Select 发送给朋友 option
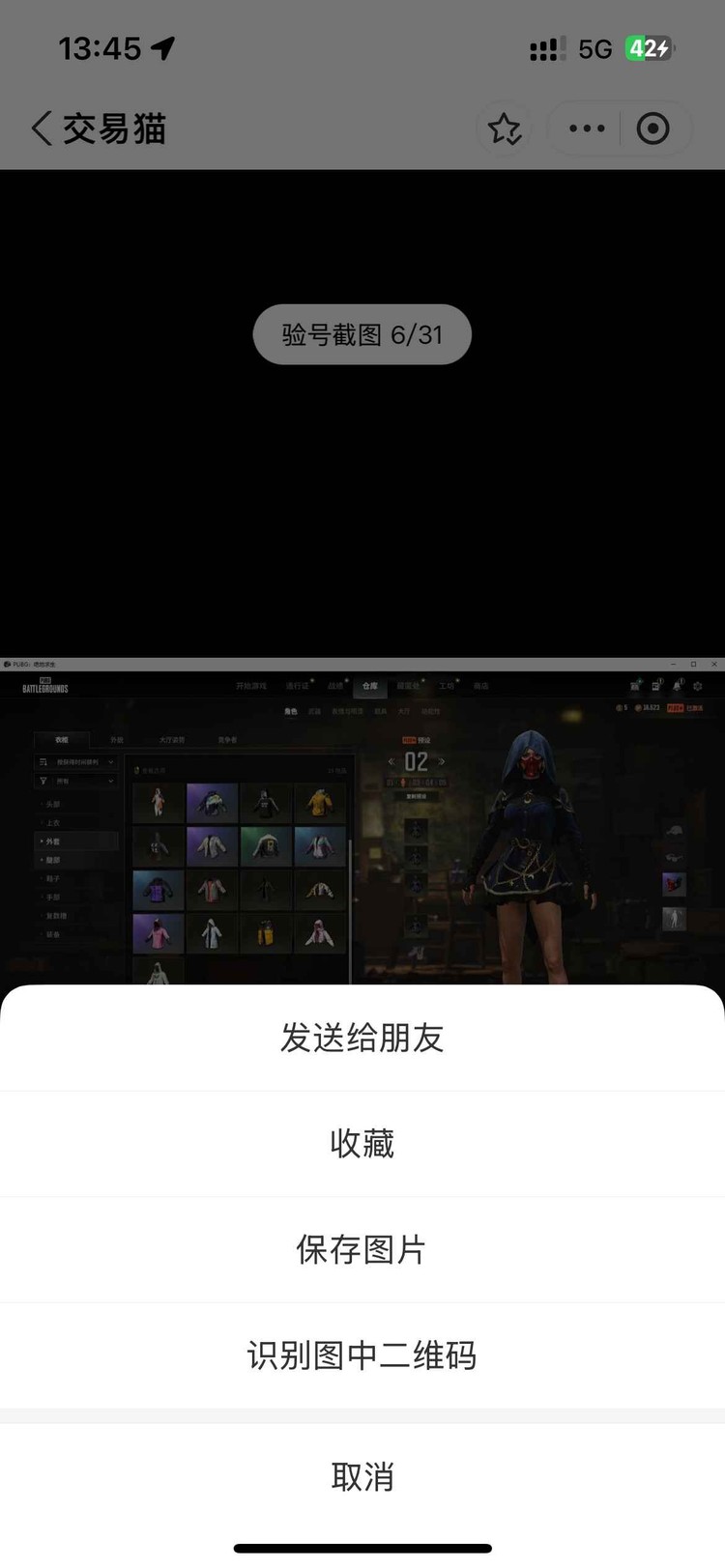The width and height of the screenshot is (725, 1568). [x=362, y=1039]
